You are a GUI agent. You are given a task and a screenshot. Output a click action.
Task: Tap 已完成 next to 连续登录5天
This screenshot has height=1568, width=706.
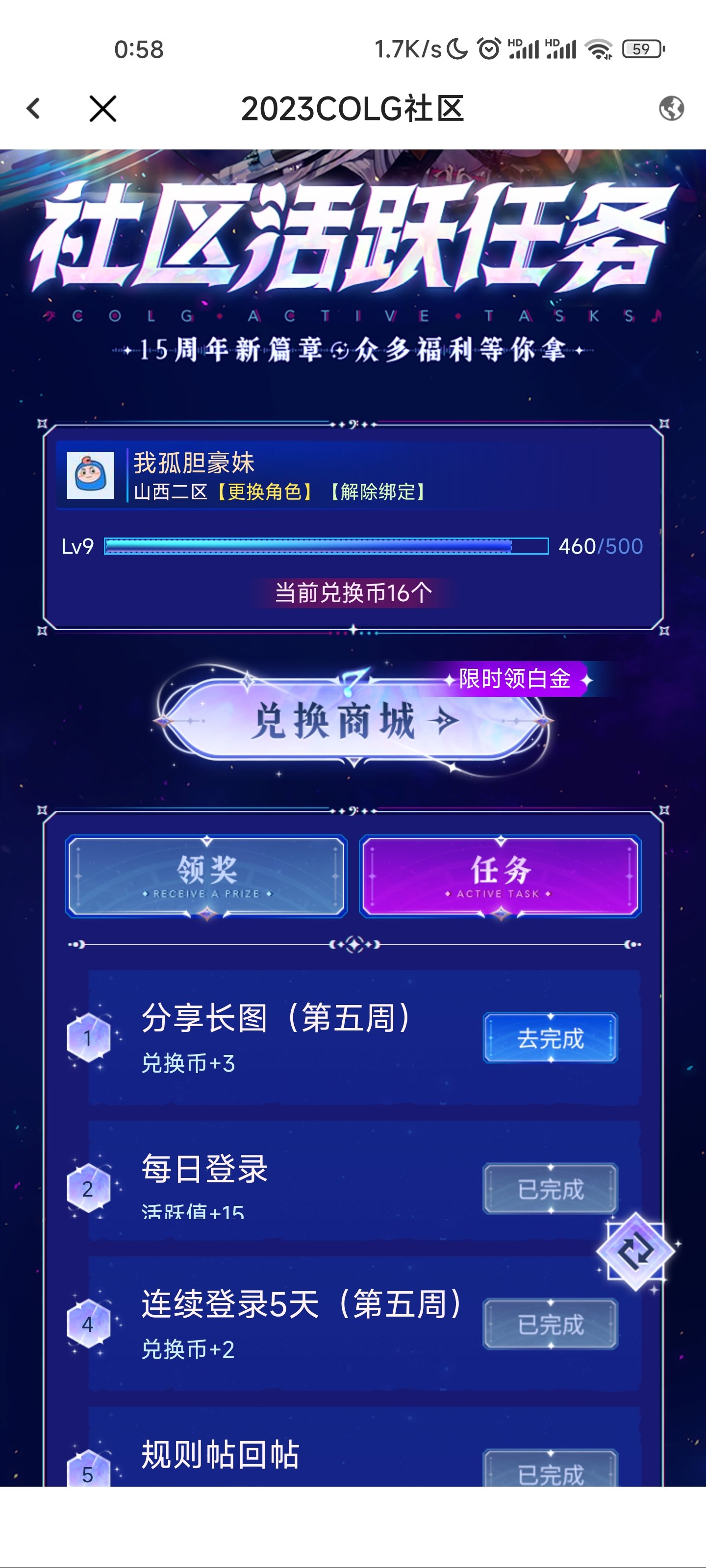(x=550, y=1324)
